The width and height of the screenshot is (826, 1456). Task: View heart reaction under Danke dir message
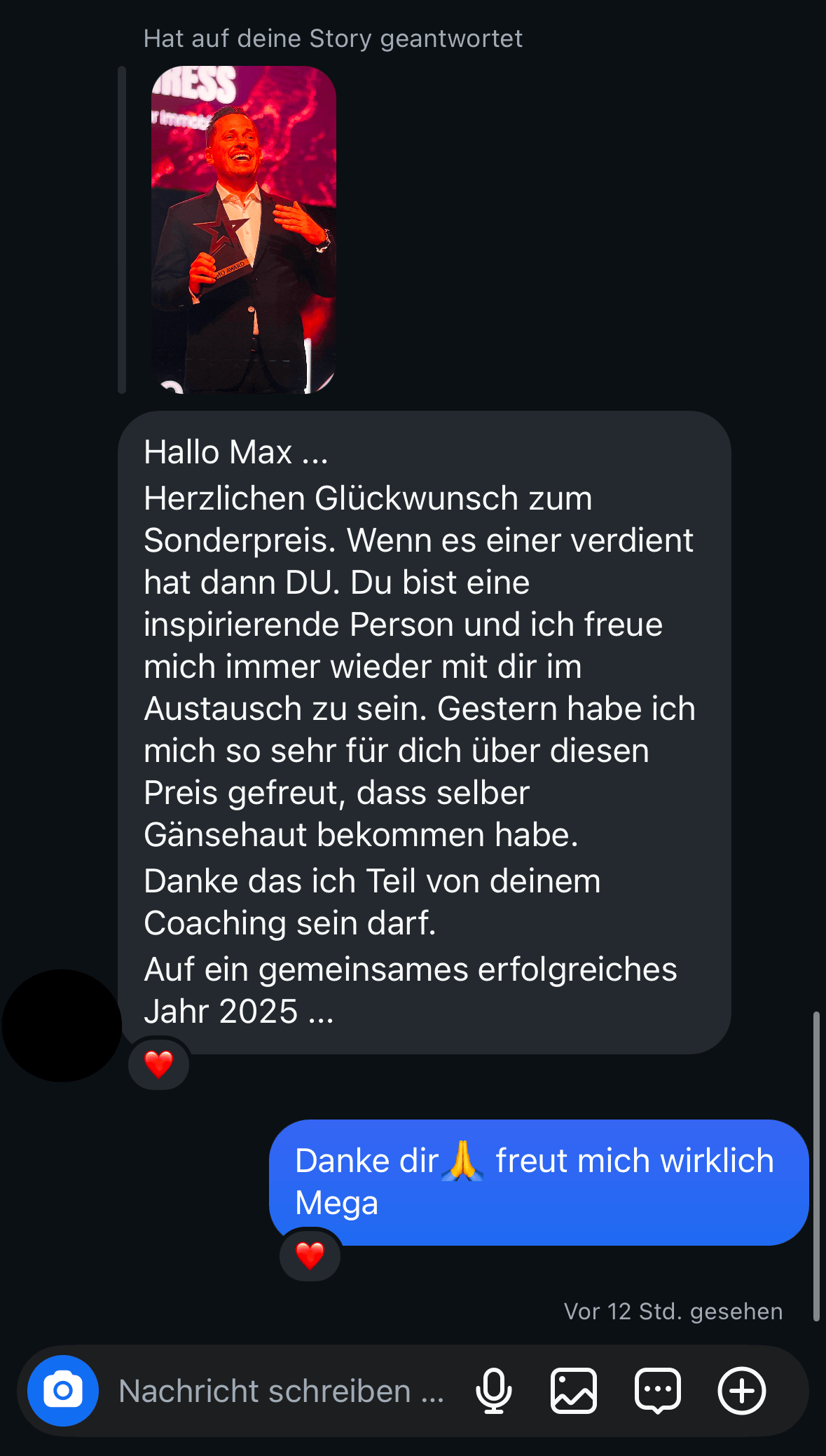click(x=310, y=1255)
